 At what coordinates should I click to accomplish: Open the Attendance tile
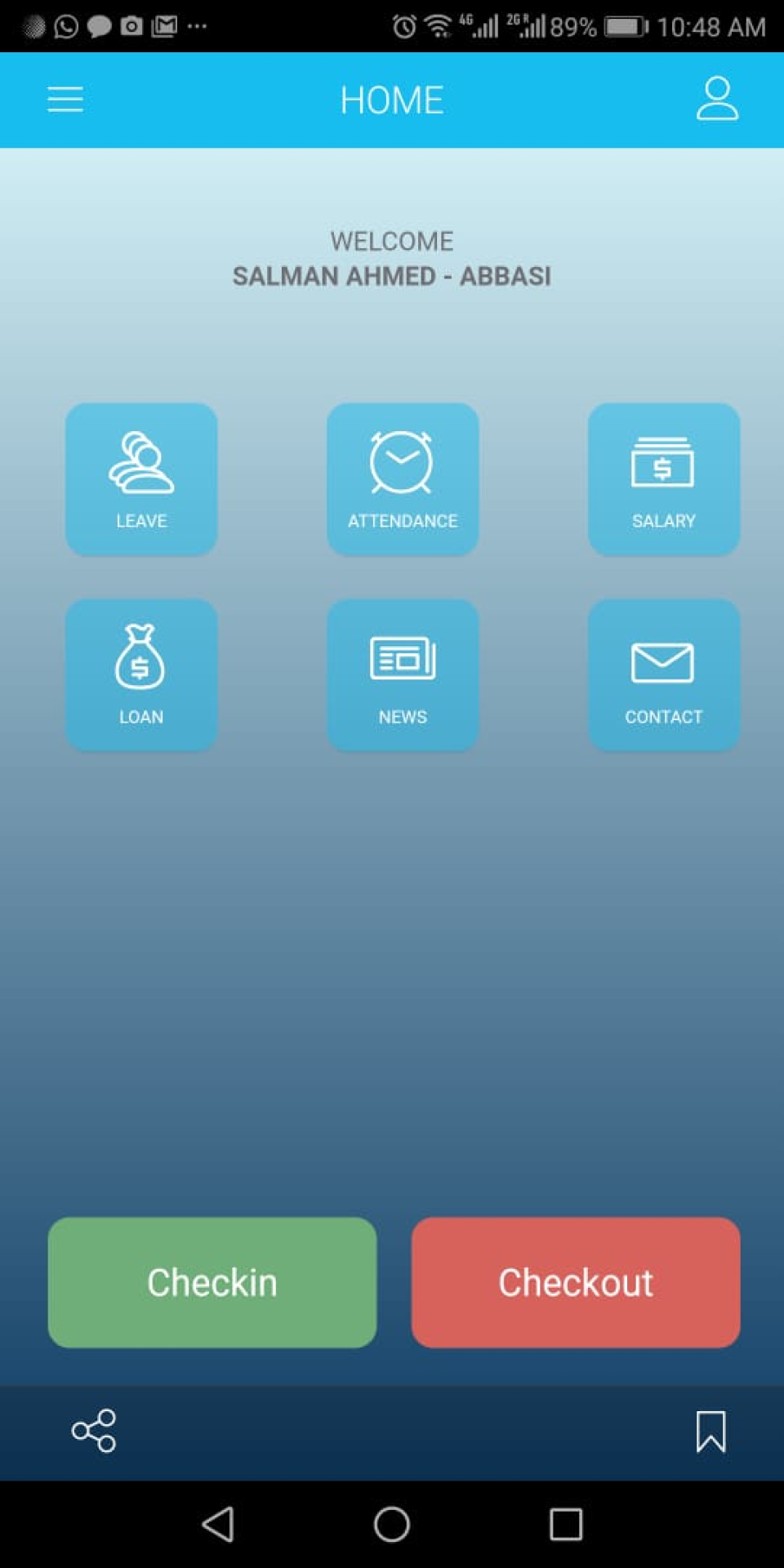point(403,479)
